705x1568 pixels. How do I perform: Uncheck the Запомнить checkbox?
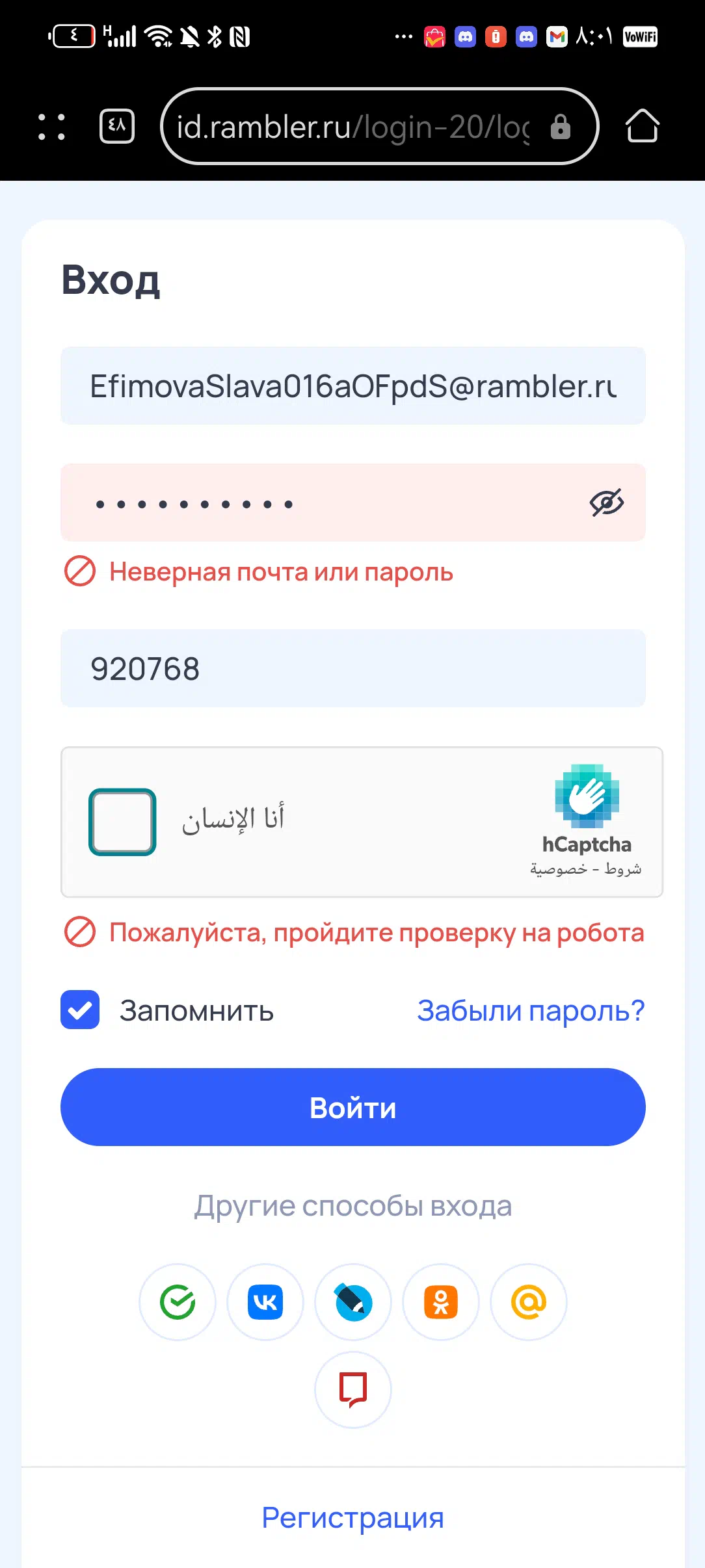tap(80, 1010)
